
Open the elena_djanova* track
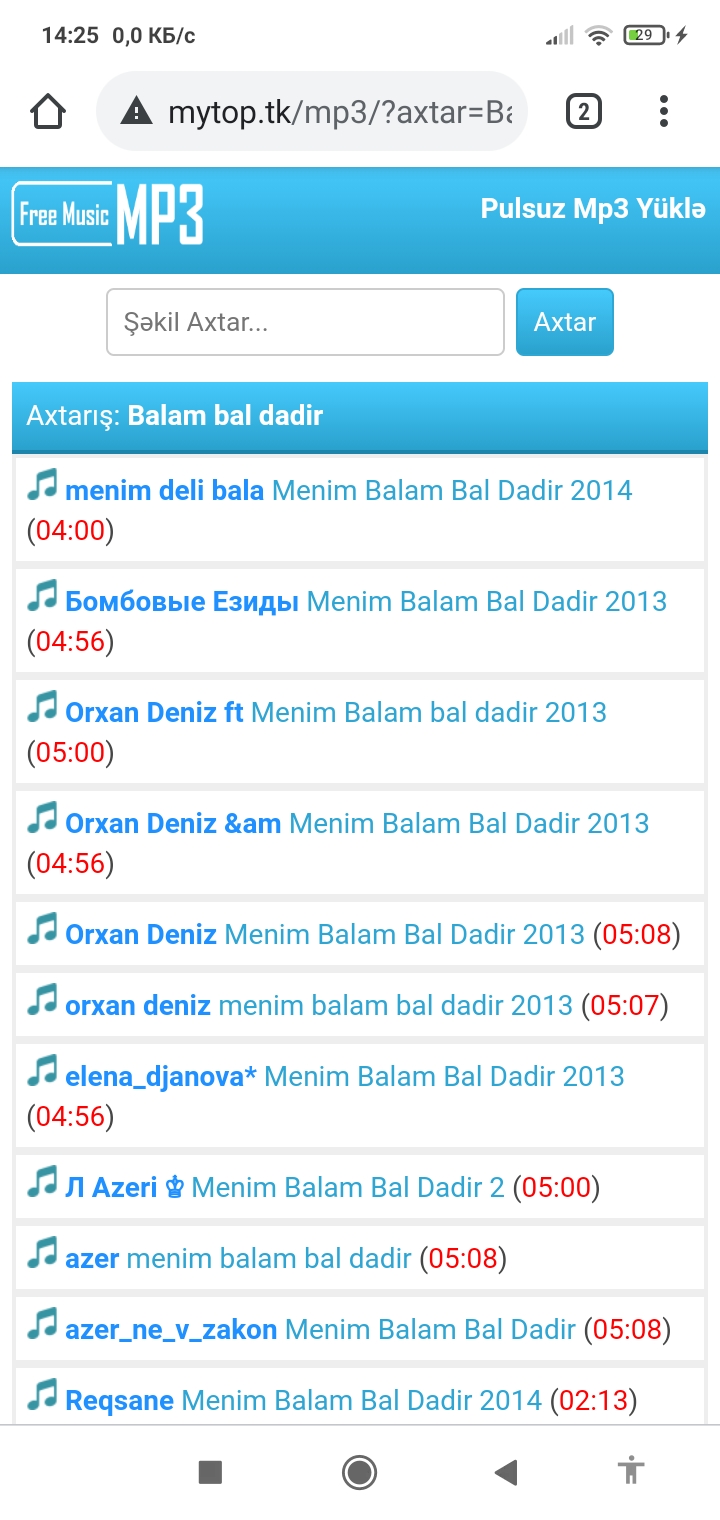(344, 1077)
